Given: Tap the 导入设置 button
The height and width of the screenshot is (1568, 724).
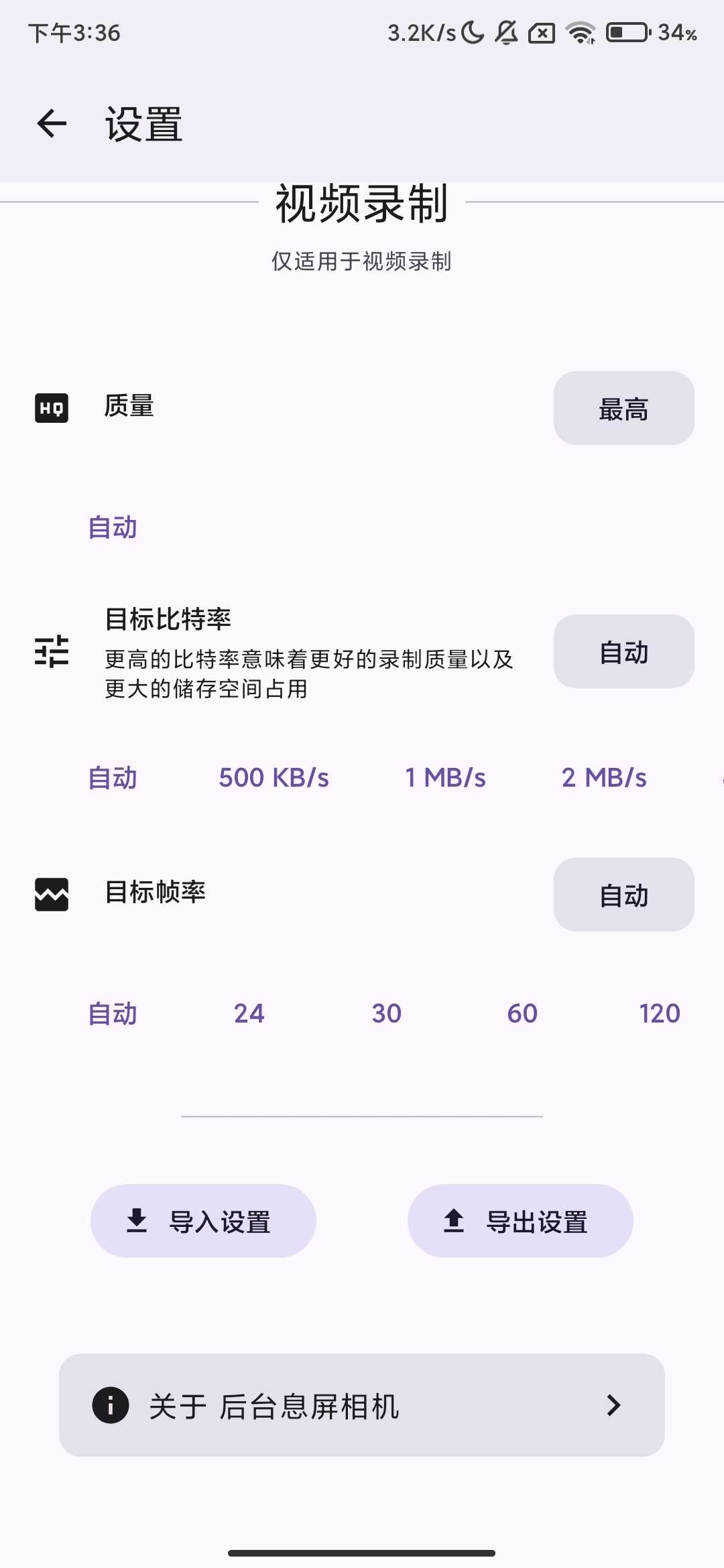Looking at the screenshot, I should pos(203,1221).
